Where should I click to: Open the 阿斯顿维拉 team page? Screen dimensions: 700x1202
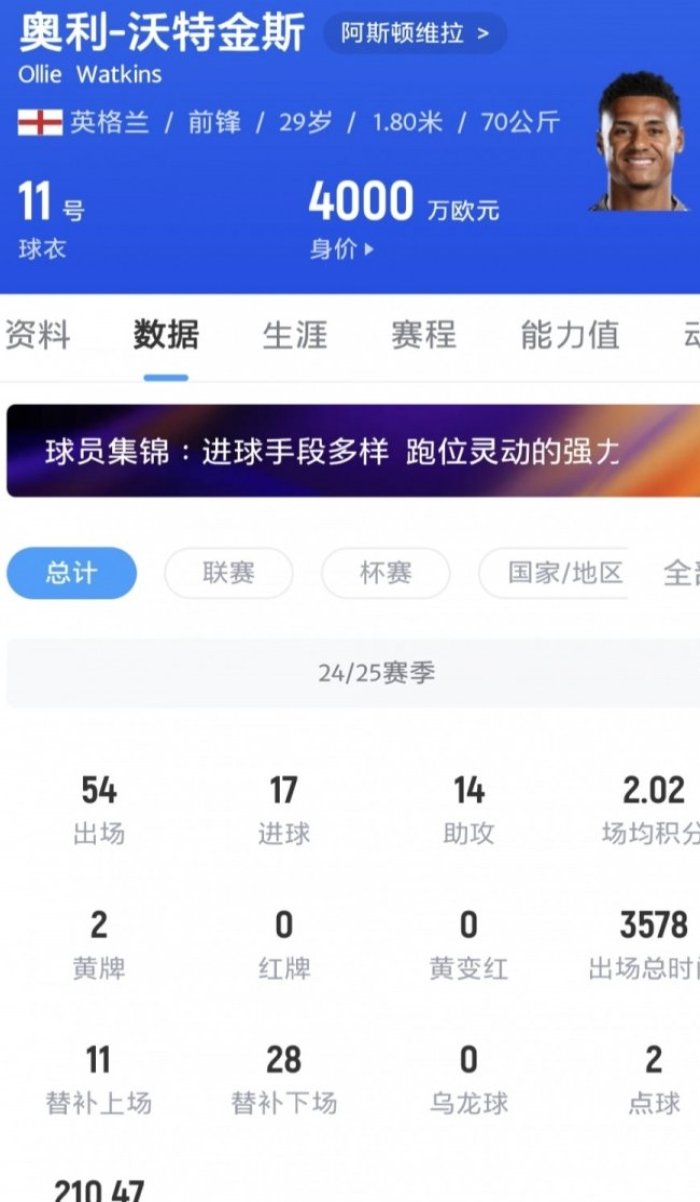tap(415, 33)
